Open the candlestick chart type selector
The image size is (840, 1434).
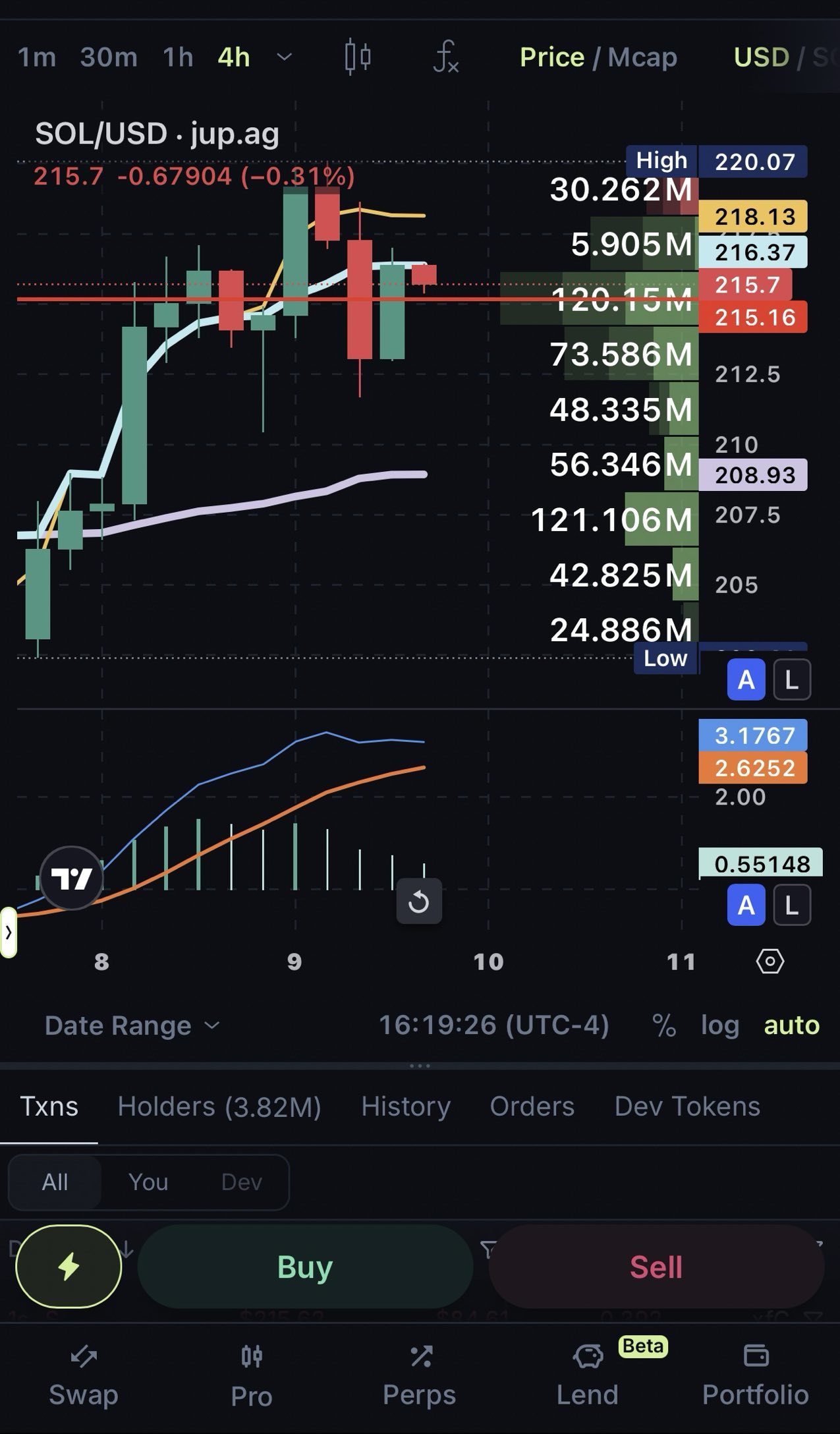tap(358, 57)
